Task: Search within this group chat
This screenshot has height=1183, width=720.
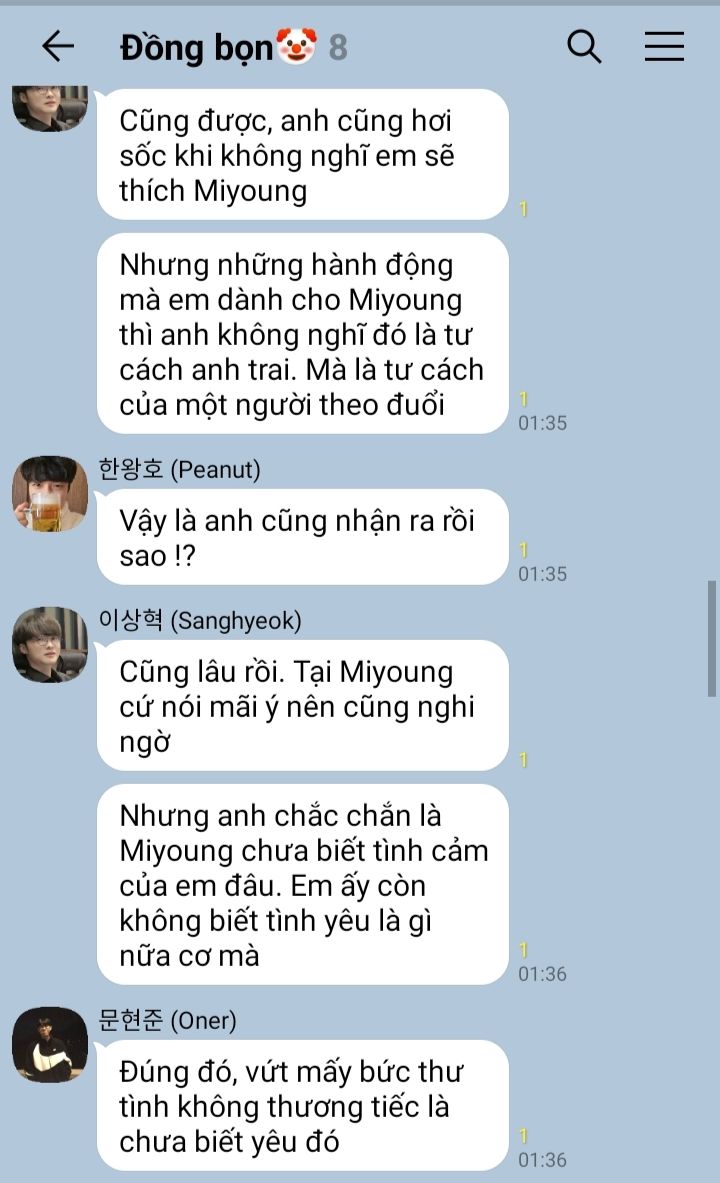Action: pyautogui.click(x=584, y=46)
